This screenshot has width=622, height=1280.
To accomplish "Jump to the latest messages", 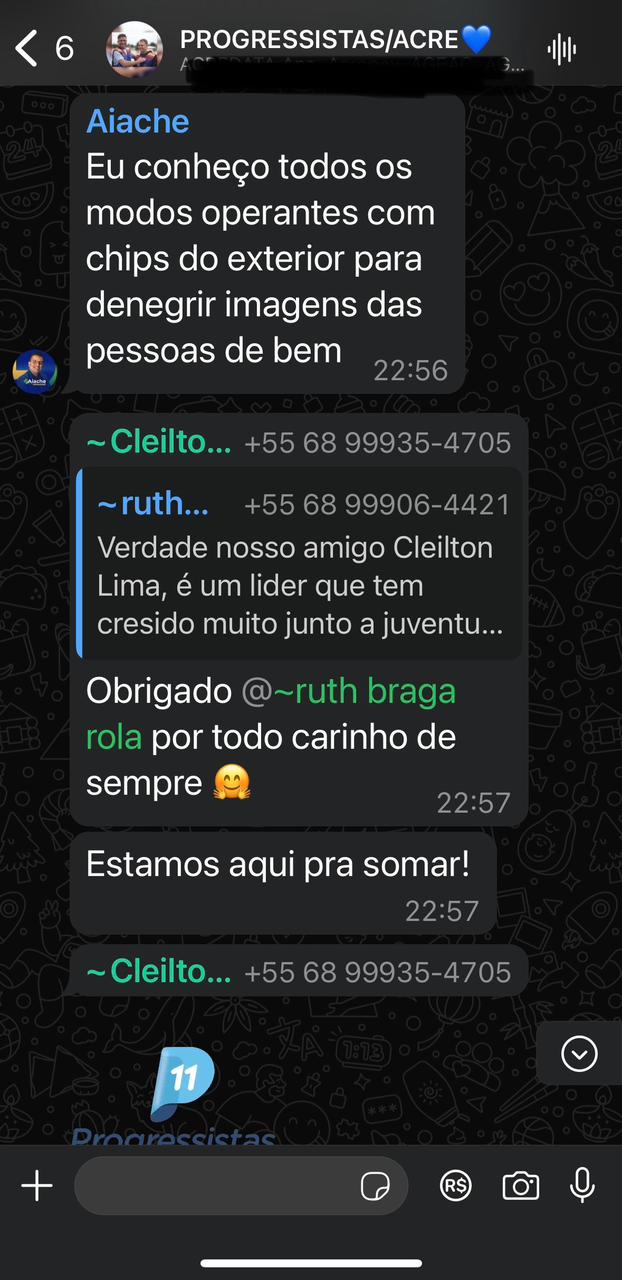I will (580, 1053).
